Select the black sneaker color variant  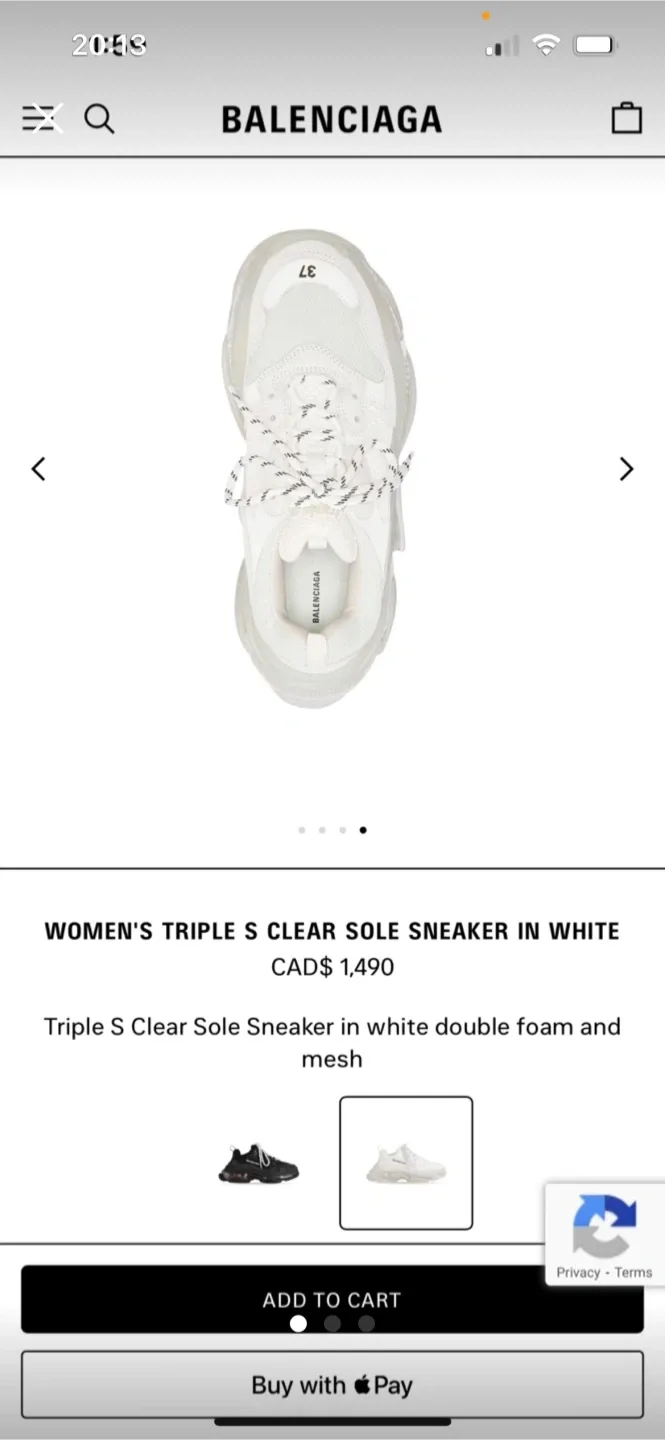[x=259, y=1163]
